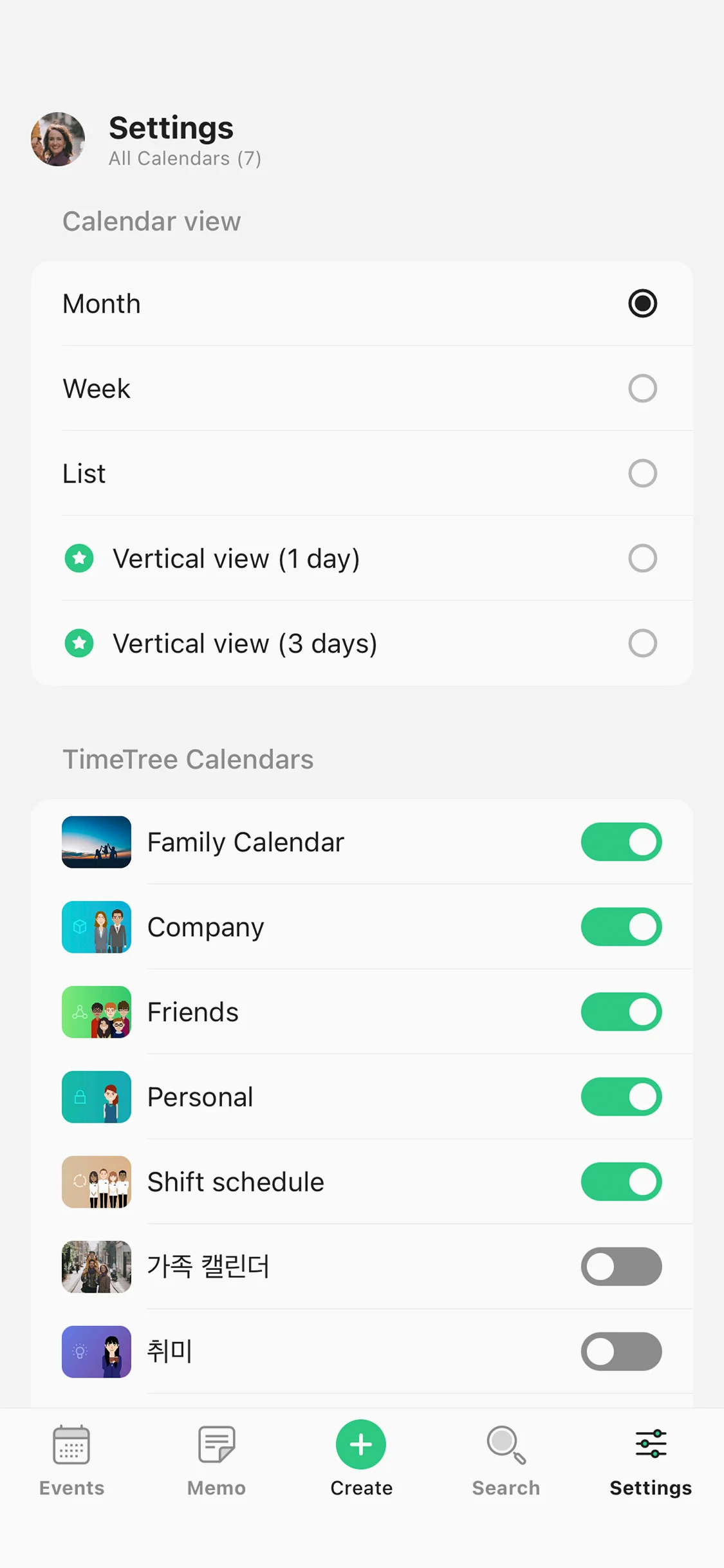Disable the Company calendar toggle
This screenshot has height=1568, width=724.
click(x=621, y=927)
